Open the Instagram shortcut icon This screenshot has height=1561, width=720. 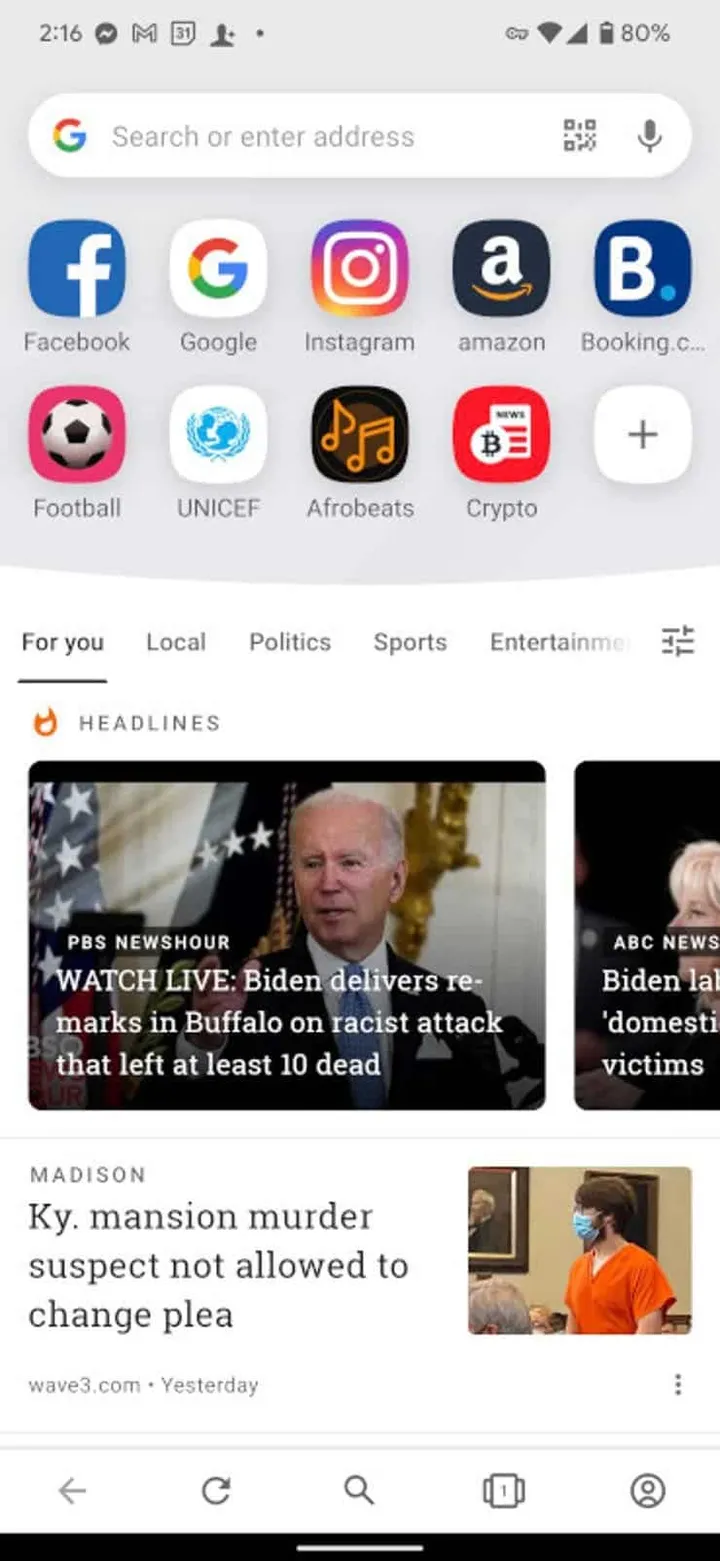(360, 268)
